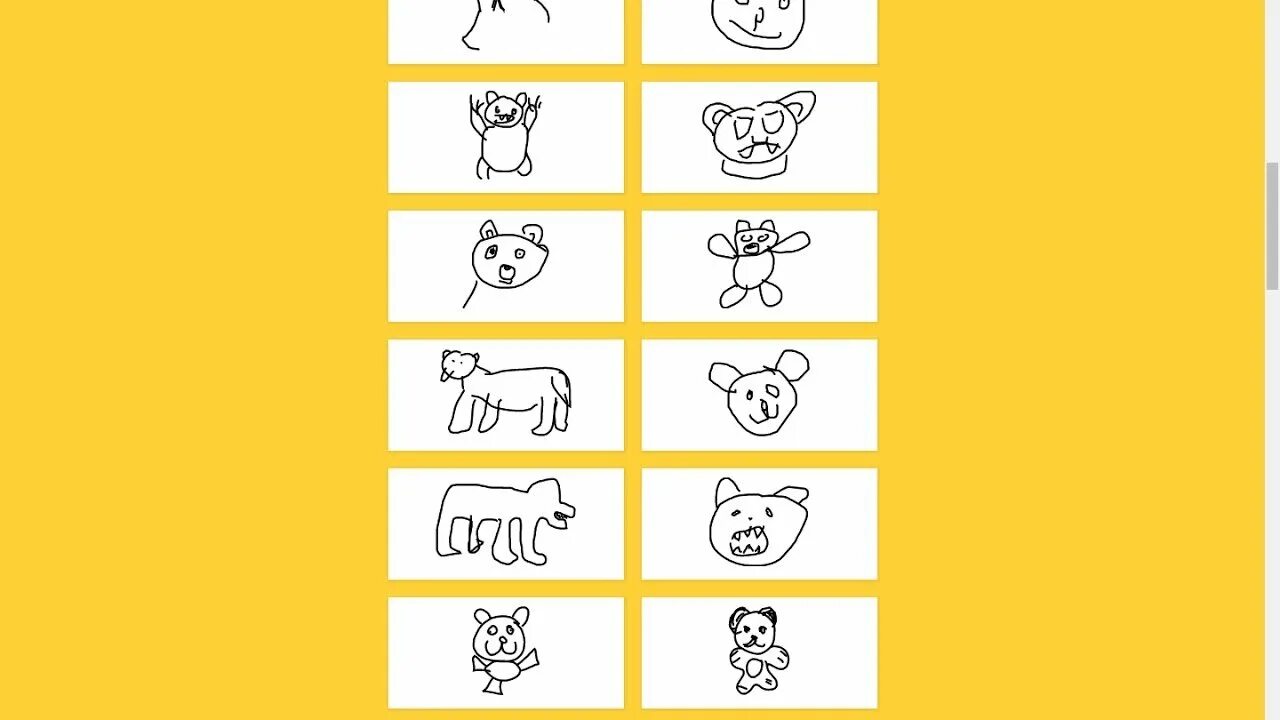Select the bear head with open mouth drawing
1280x720 pixels.
(x=506, y=266)
